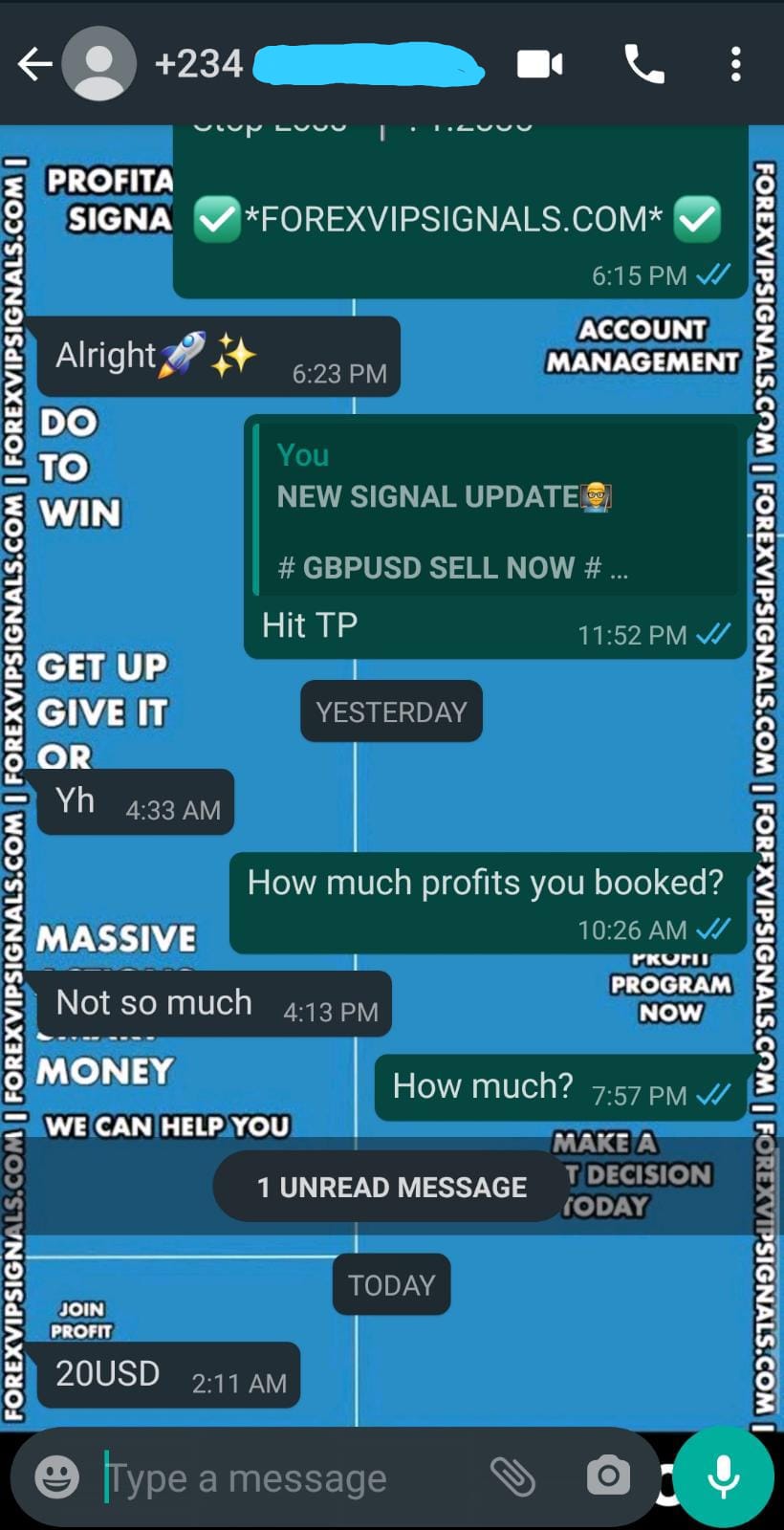
Task: Go back to the chat list
Action: point(34,64)
